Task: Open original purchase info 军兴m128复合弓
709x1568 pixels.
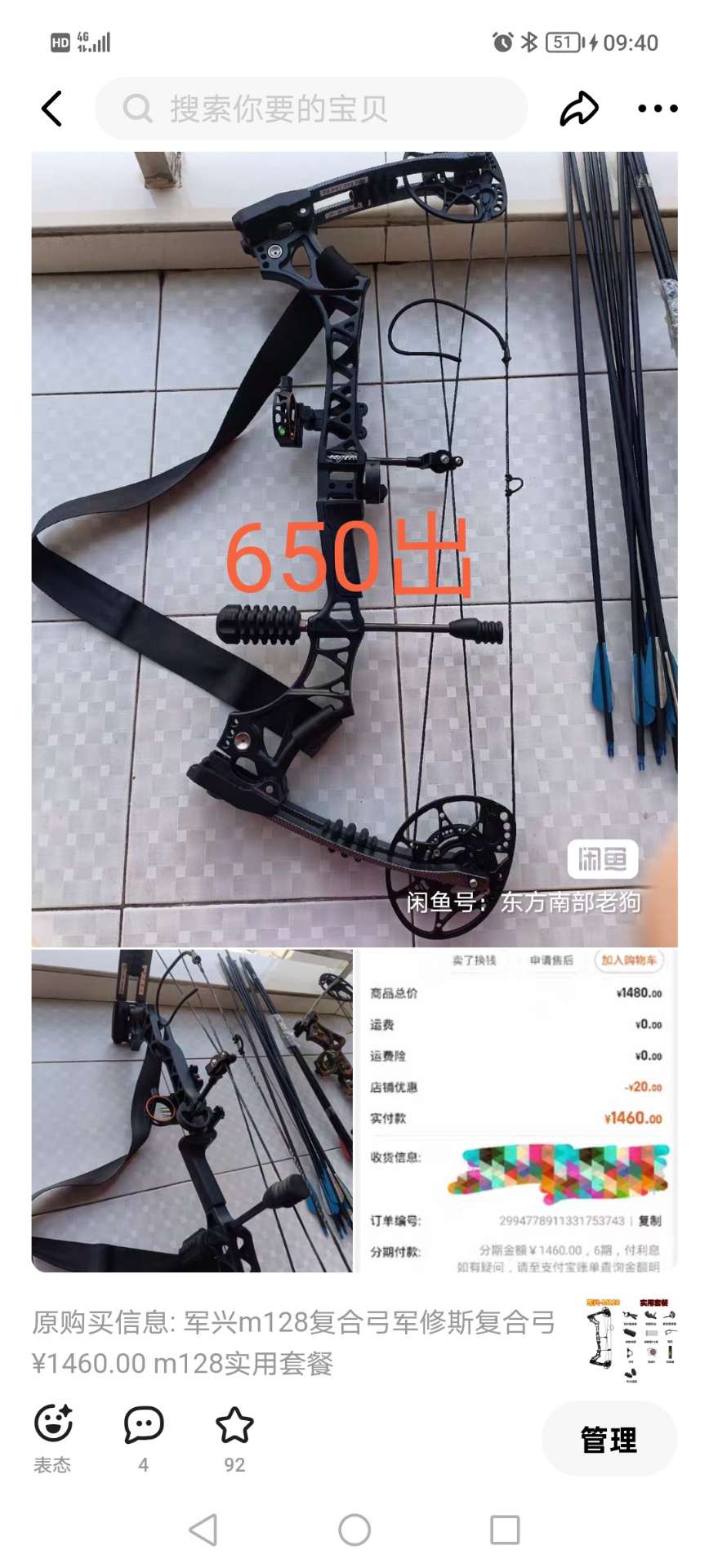Action: (294, 1342)
